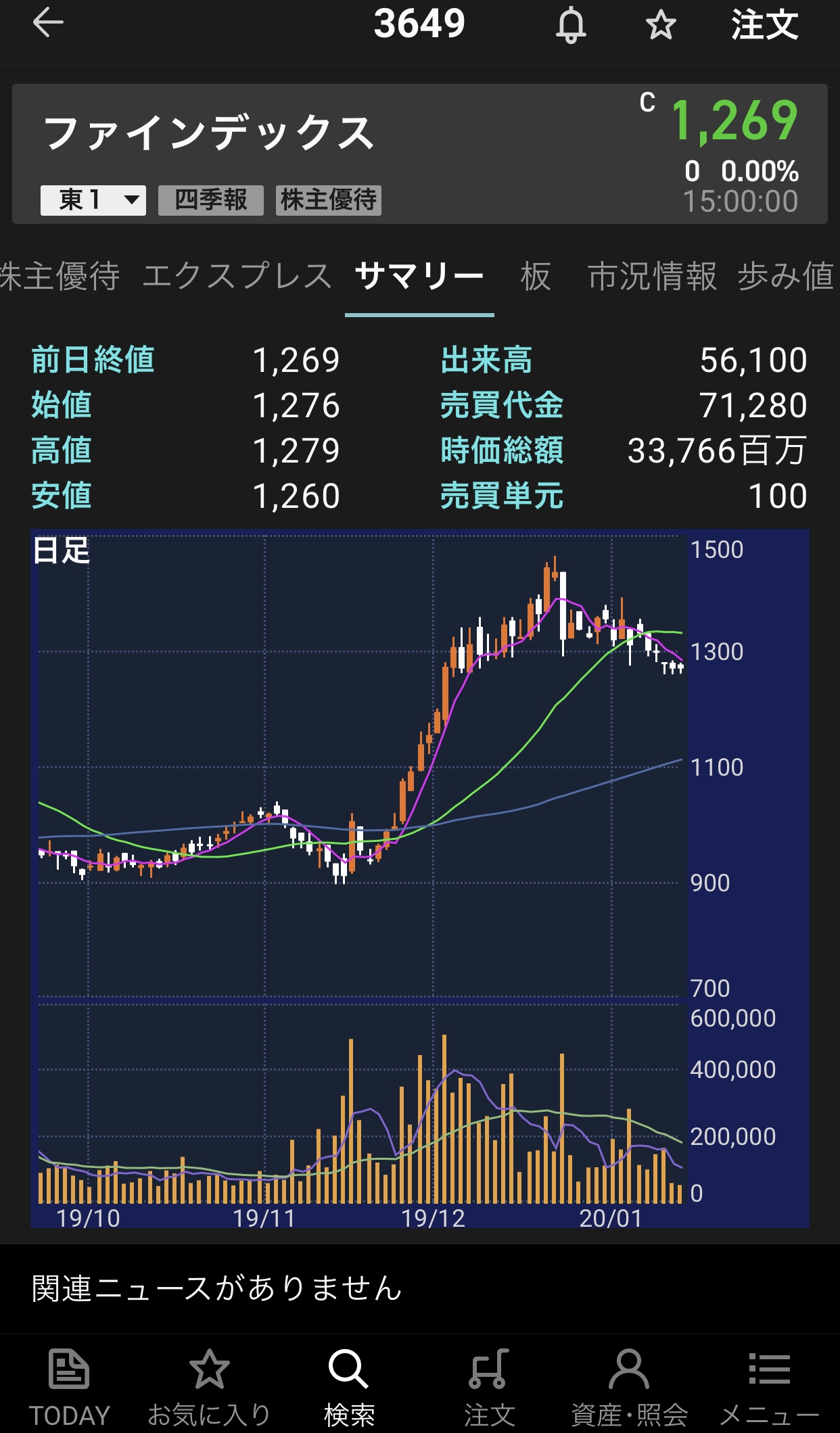Open the 東1 market dropdown

pyautogui.click(x=93, y=200)
